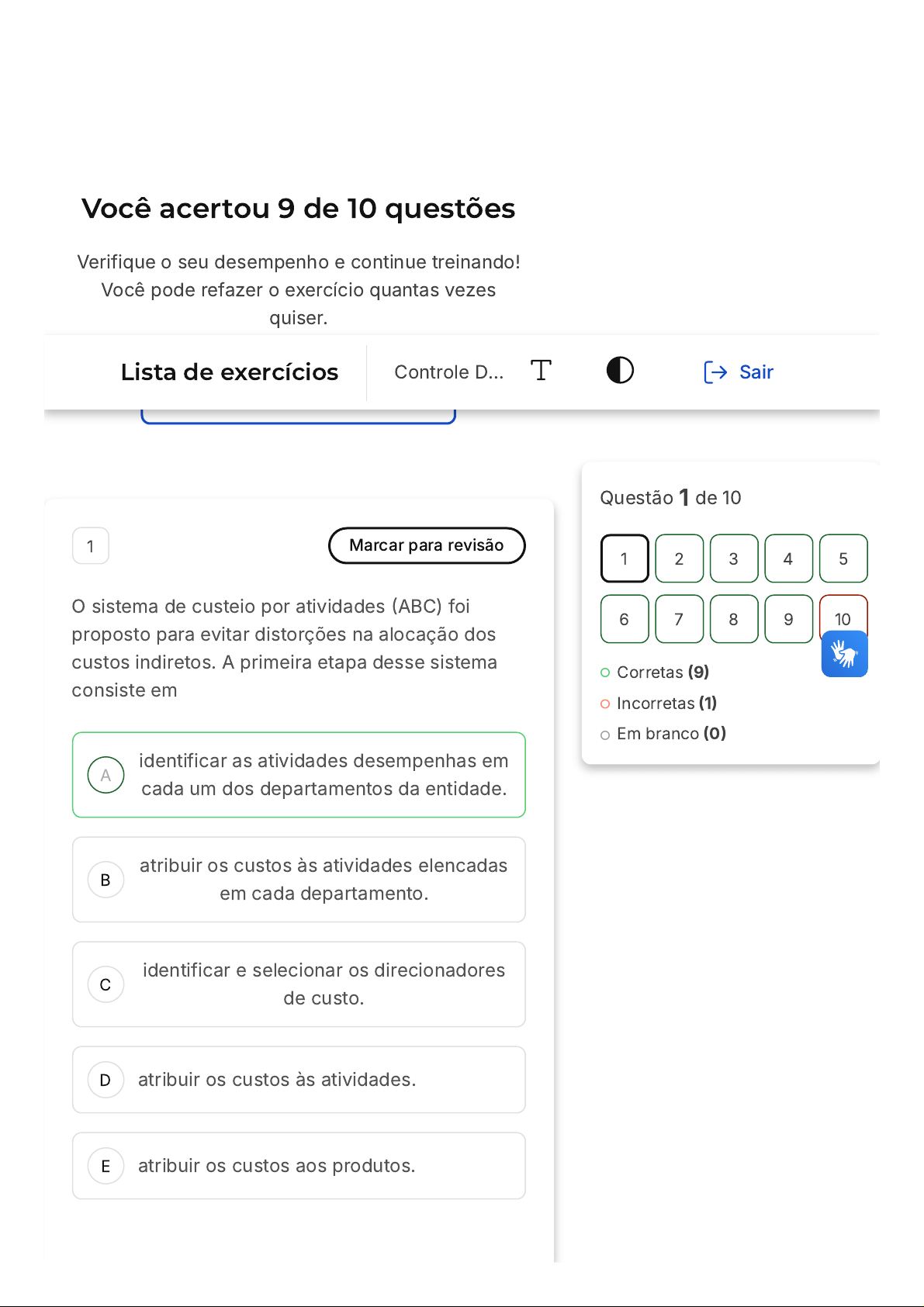The image size is (924, 1307).
Task: Jump to question 3
Action: click(734, 558)
